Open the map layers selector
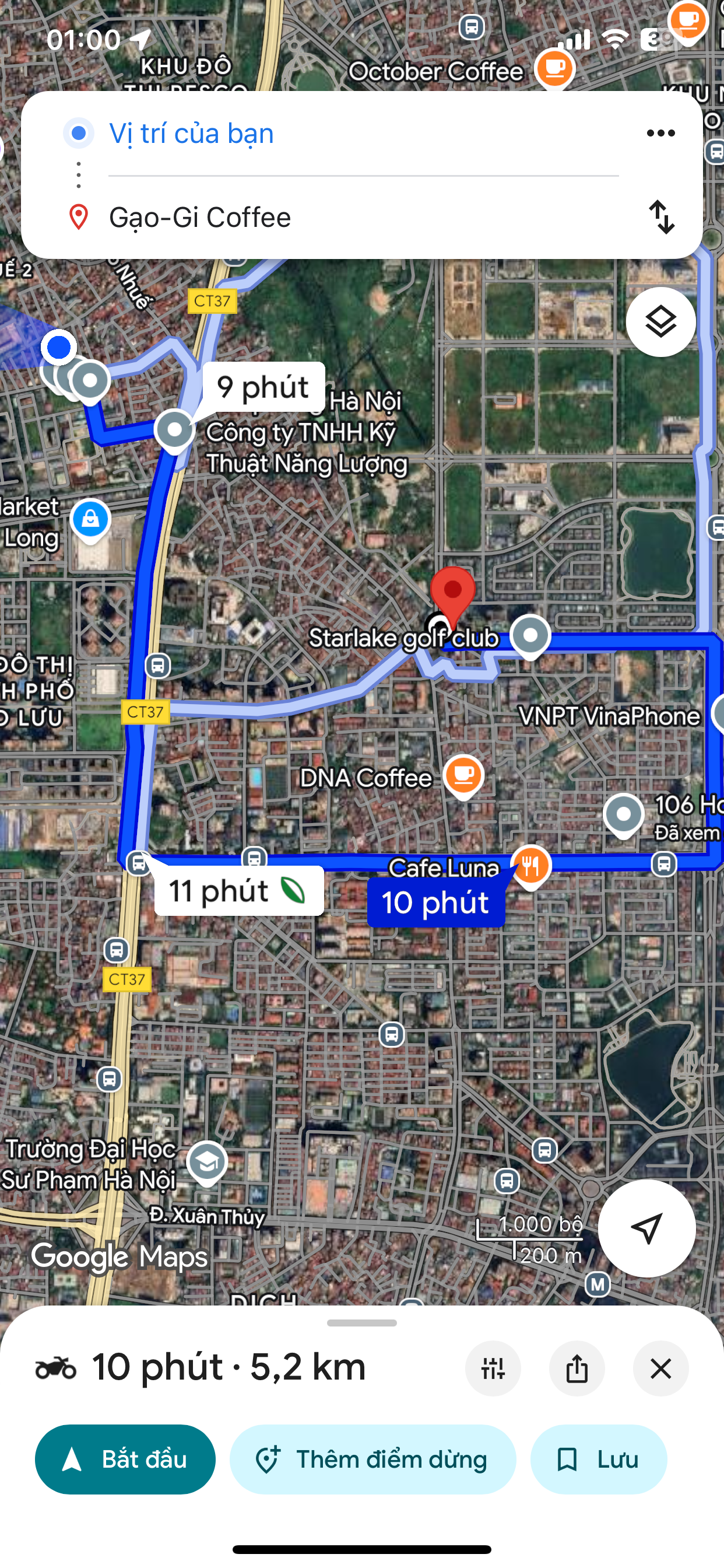The width and height of the screenshot is (724, 1568). tap(660, 322)
